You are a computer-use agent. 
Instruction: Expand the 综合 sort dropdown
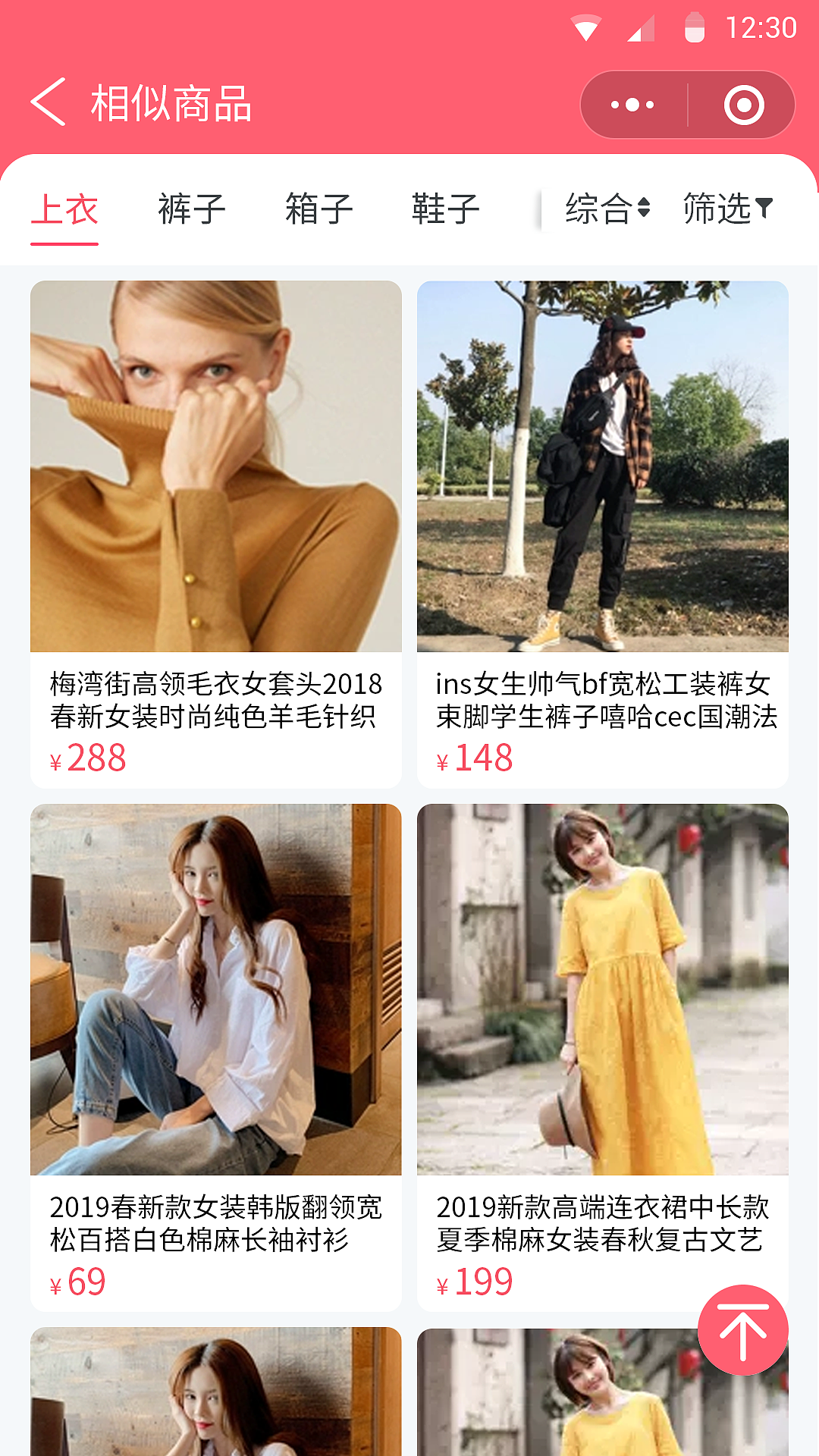(x=607, y=209)
